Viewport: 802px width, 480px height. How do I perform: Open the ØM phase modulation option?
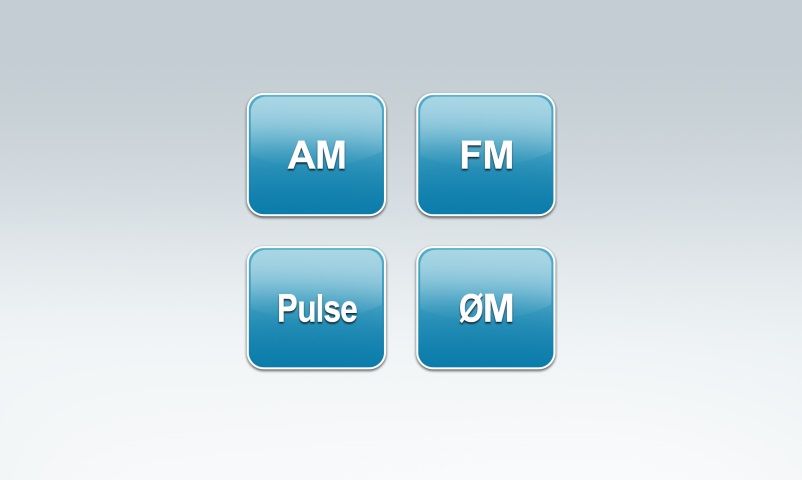[x=486, y=308]
